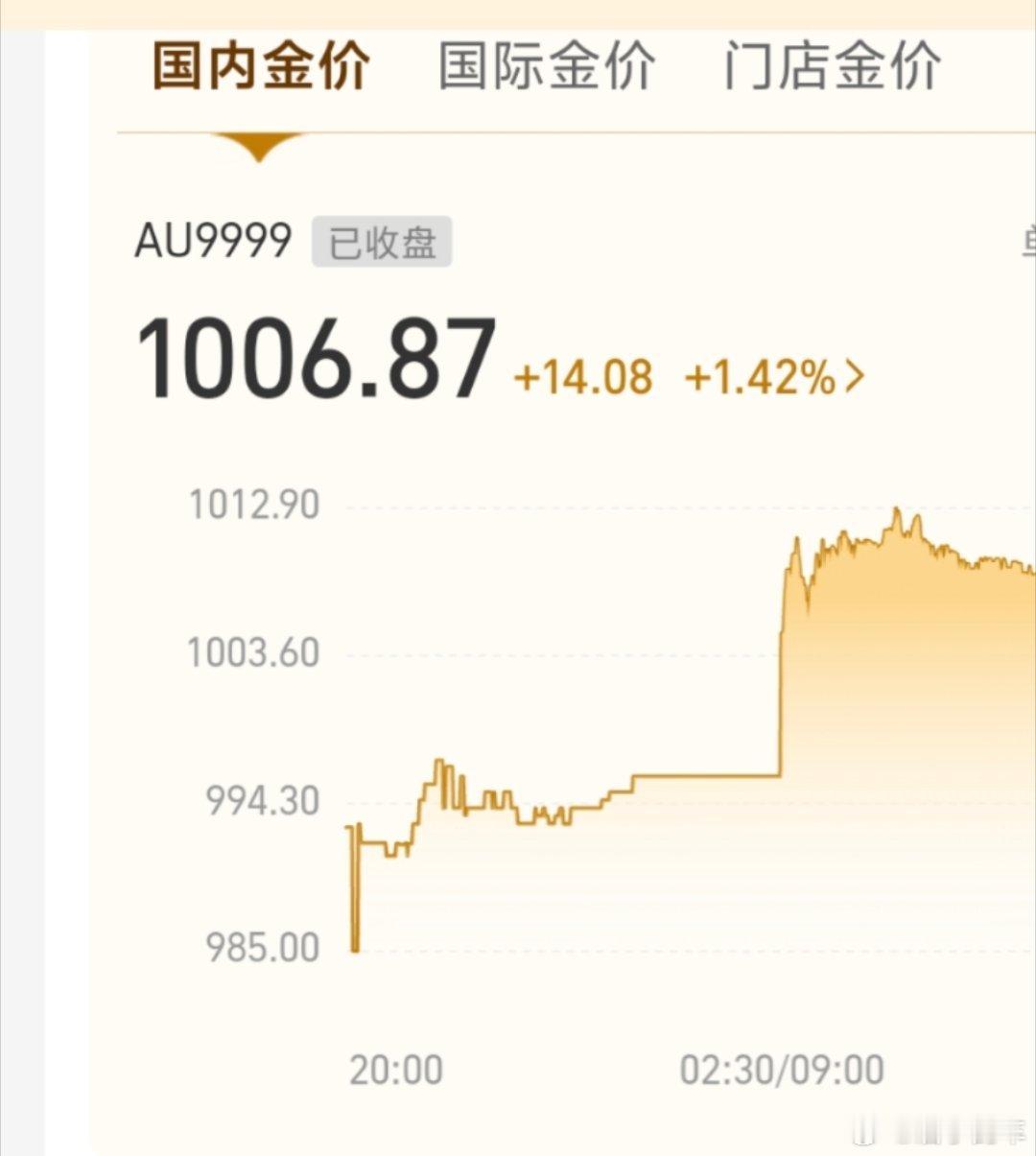Select the 1012.90 price axis label
The image size is (1036, 1156).
(x=254, y=503)
